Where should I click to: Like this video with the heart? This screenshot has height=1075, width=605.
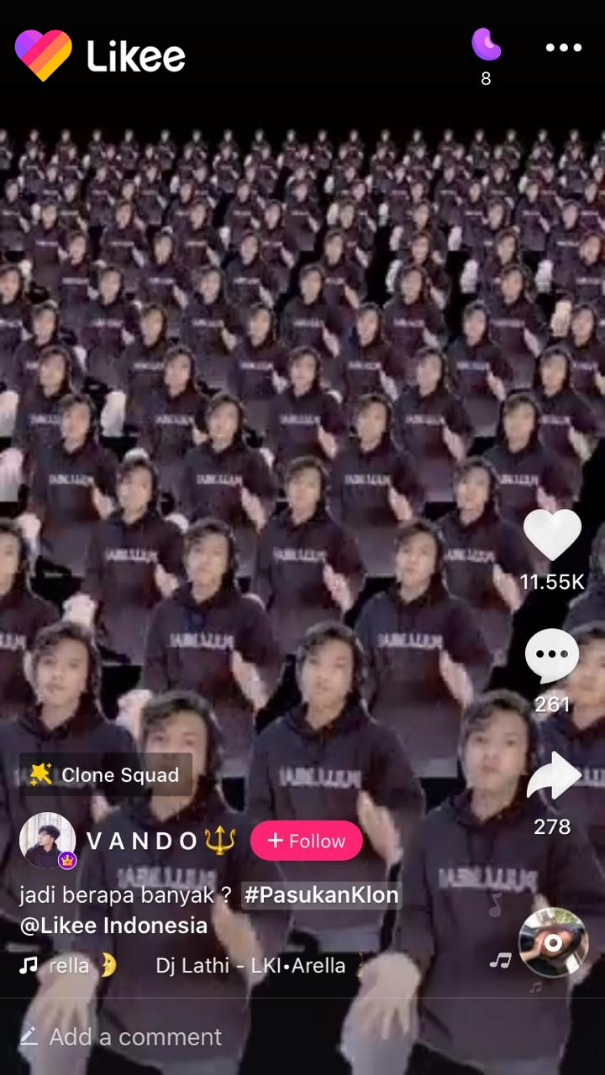click(552, 535)
